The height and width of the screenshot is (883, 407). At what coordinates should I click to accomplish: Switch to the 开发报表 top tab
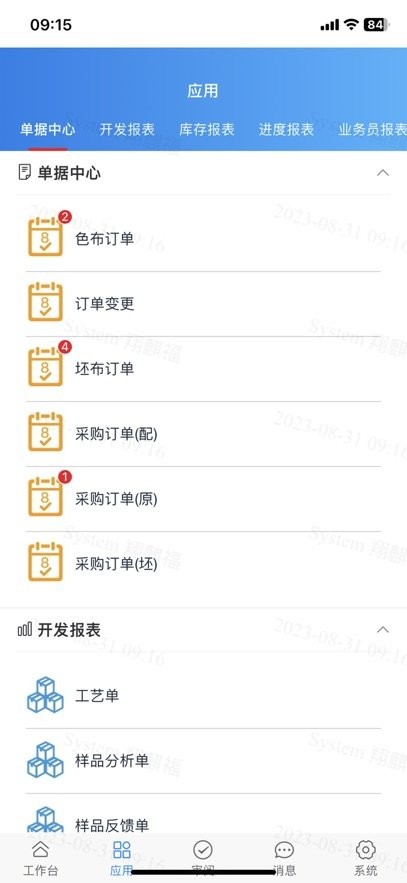[x=127, y=130]
